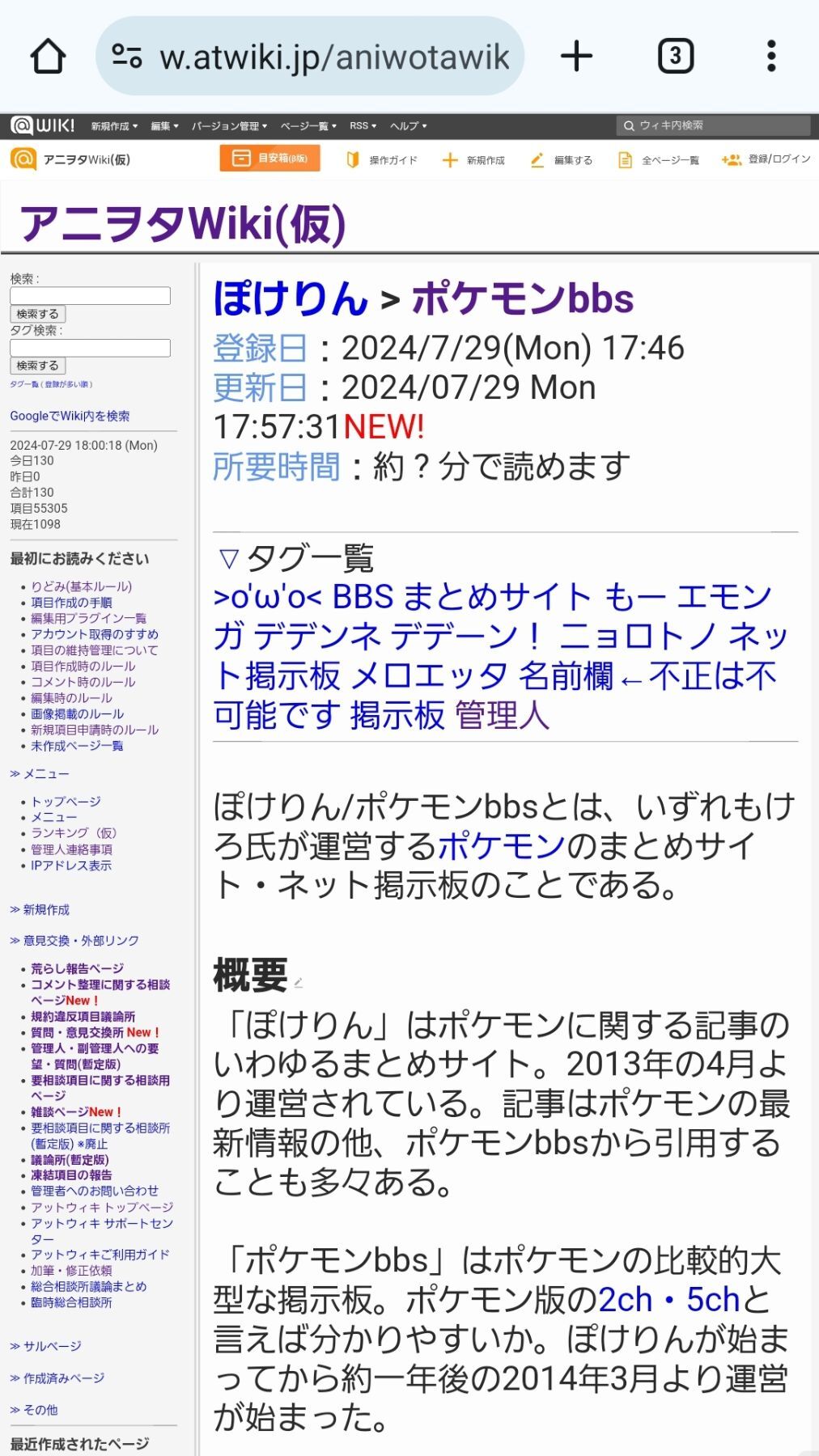Open the 目安箱 orange button
Image resolution: width=819 pixels, height=1456 pixels.
click(x=269, y=159)
